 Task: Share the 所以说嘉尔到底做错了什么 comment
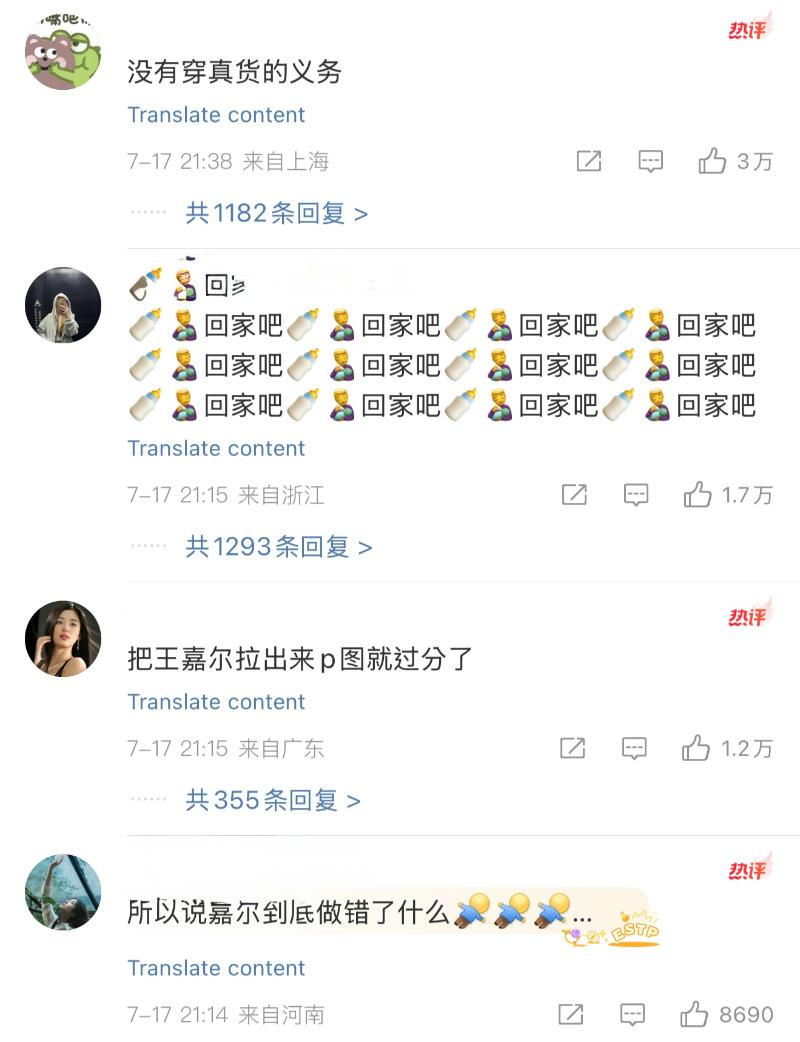point(570,1015)
